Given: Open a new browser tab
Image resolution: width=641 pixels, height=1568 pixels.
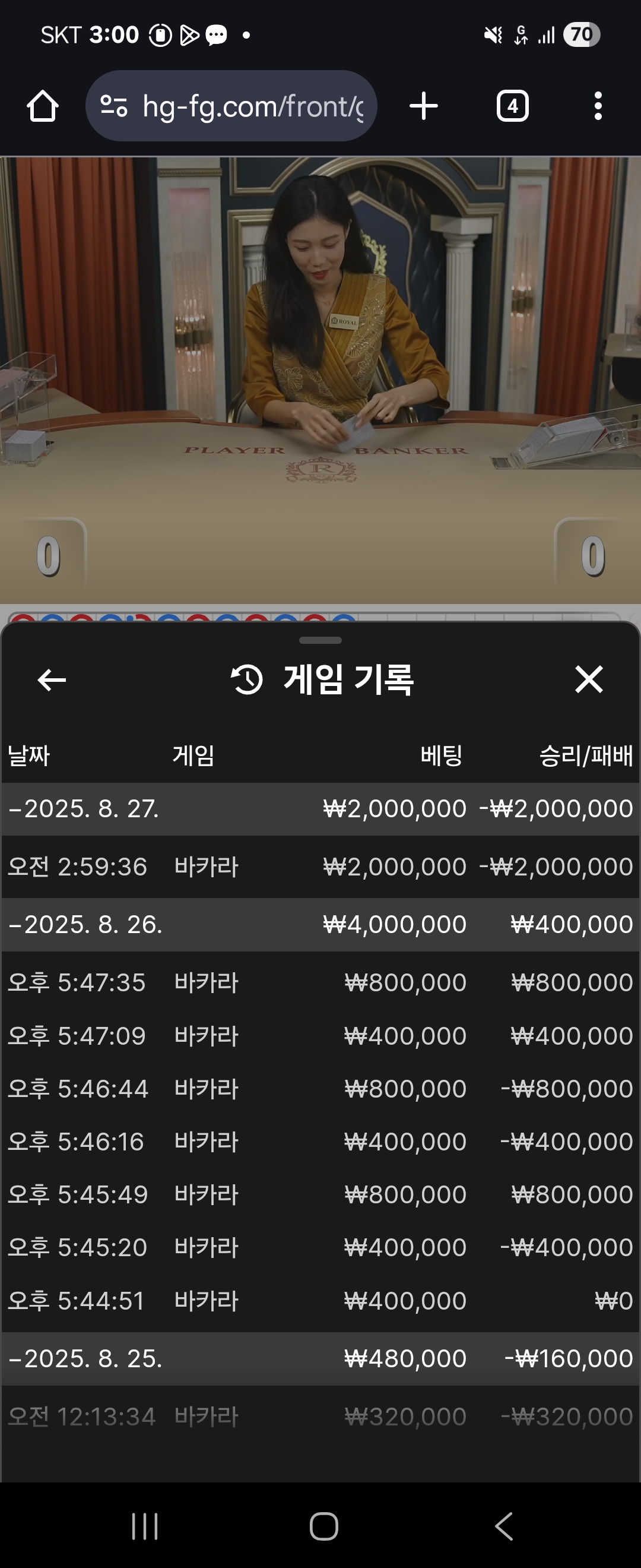Looking at the screenshot, I should pyautogui.click(x=423, y=106).
